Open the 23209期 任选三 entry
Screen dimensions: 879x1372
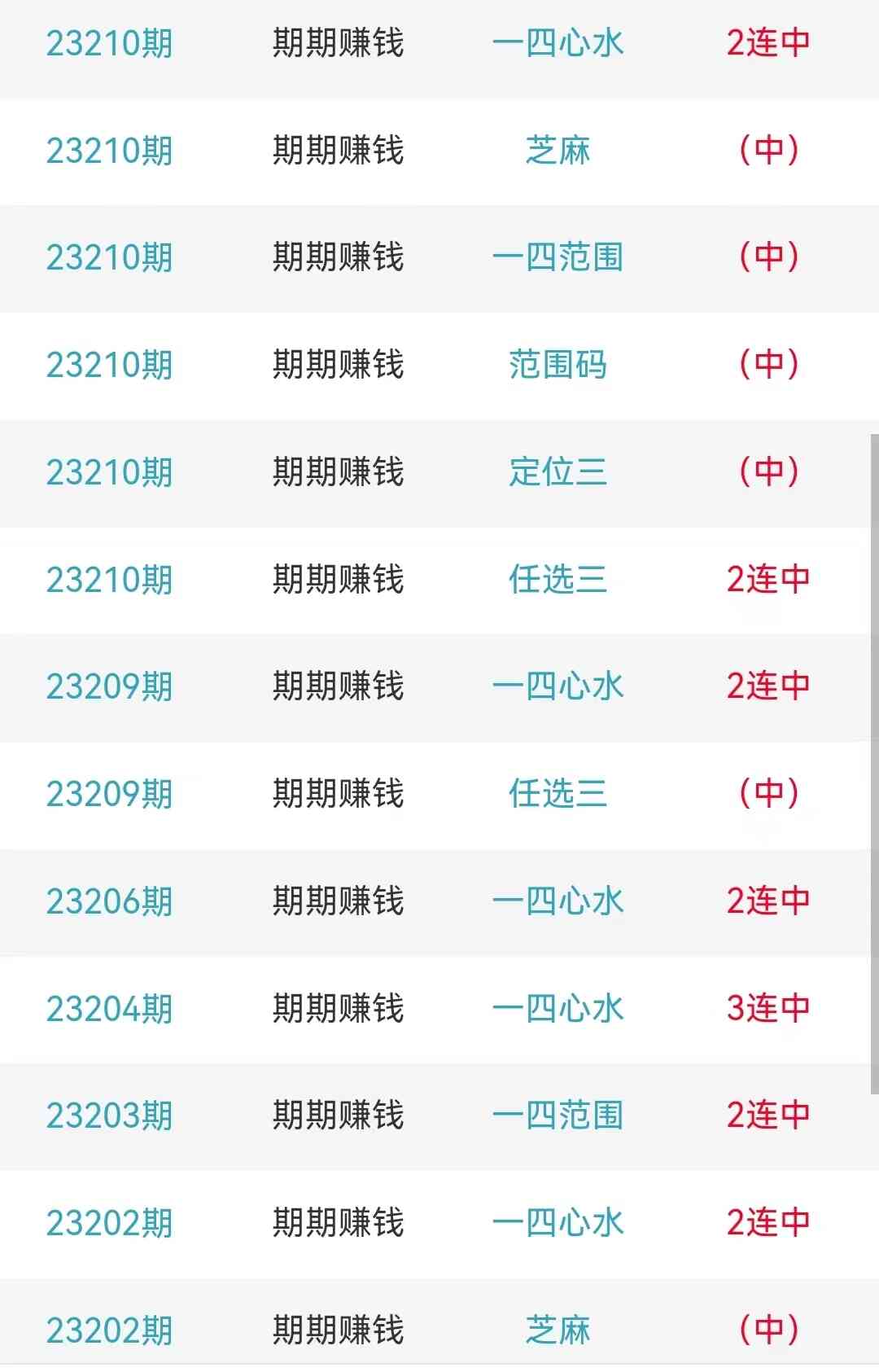tap(558, 794)
